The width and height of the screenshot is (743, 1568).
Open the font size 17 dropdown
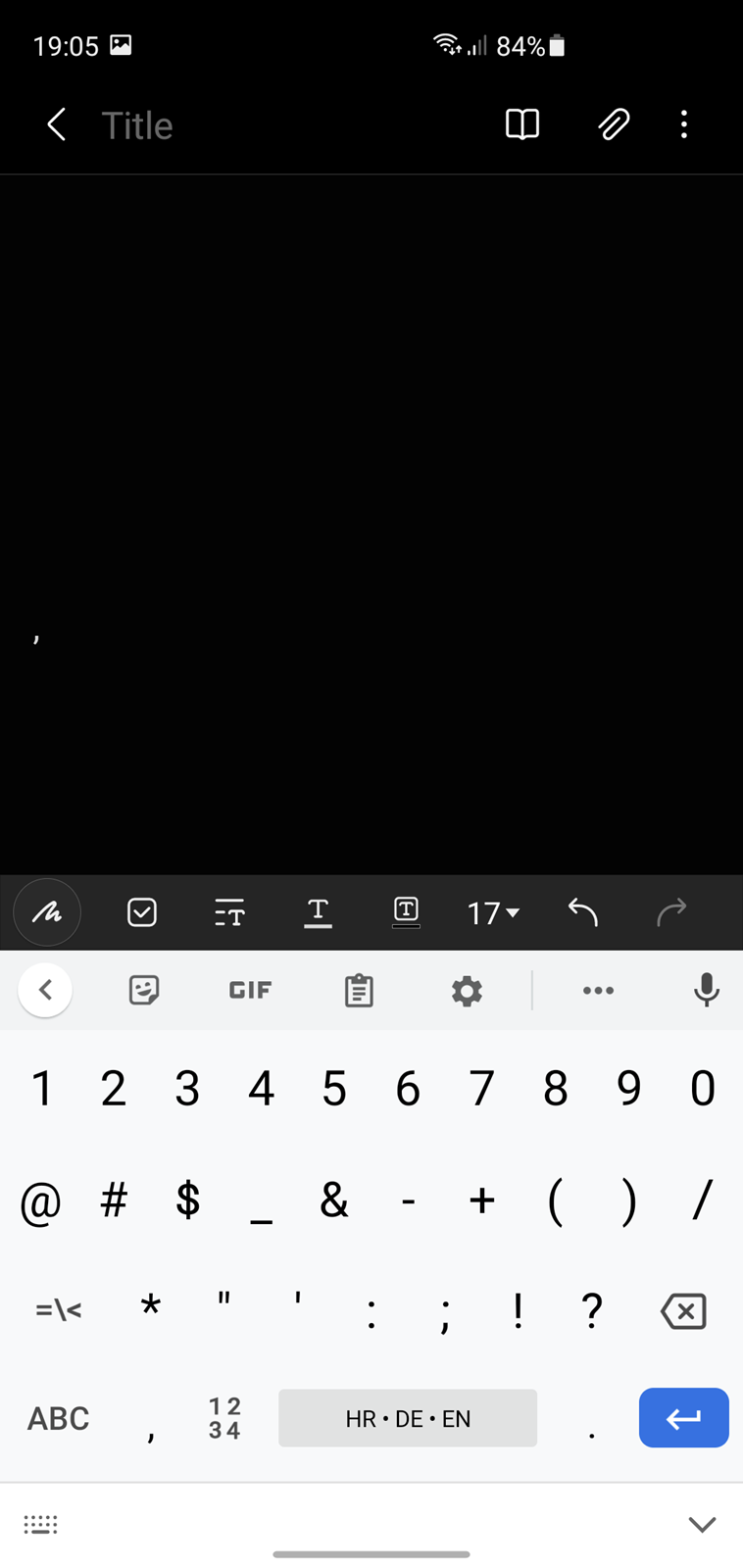(493, 913)
